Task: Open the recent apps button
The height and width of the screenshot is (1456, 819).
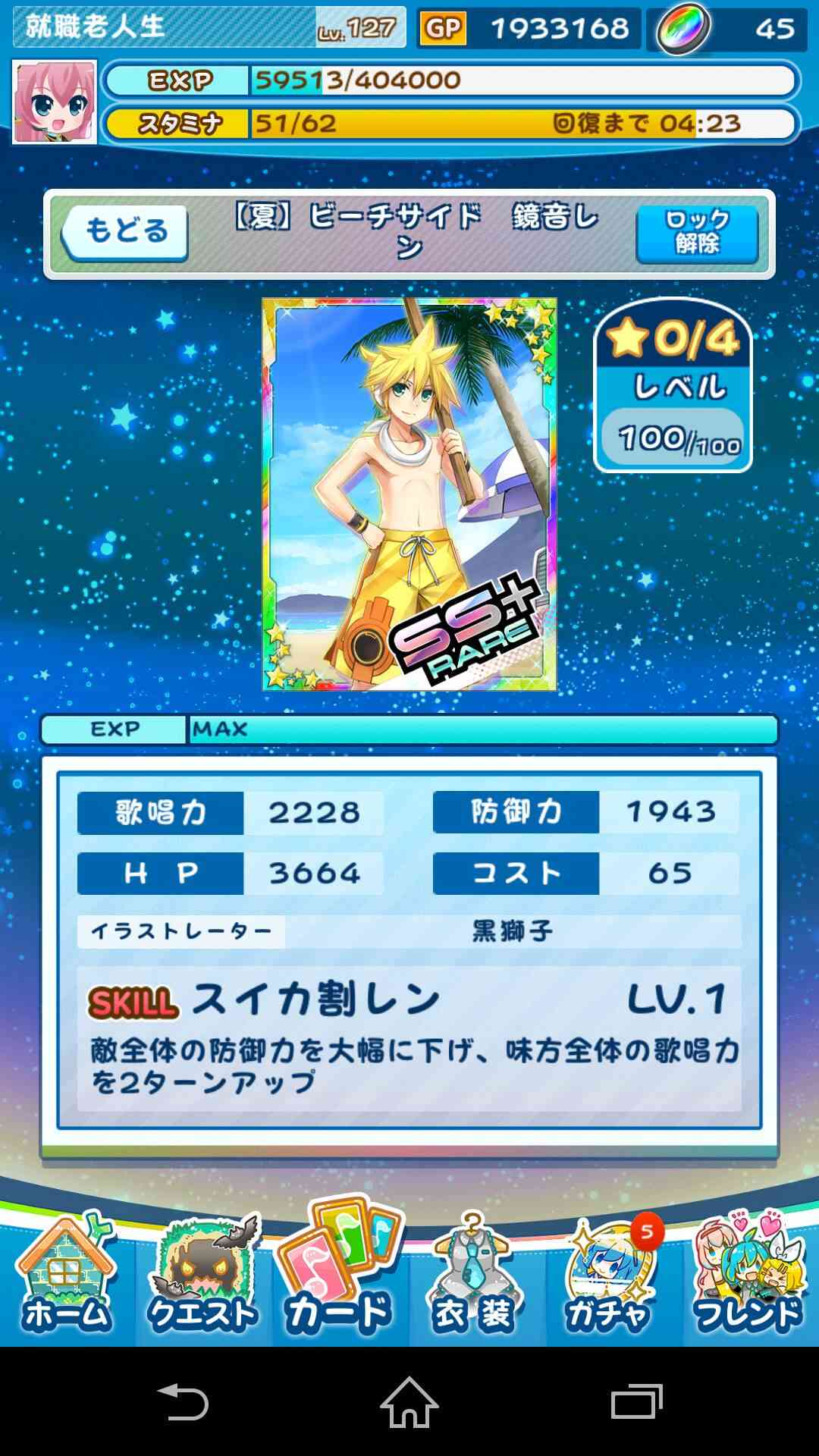Action: pyautogui.click(x=637, y=1401)
